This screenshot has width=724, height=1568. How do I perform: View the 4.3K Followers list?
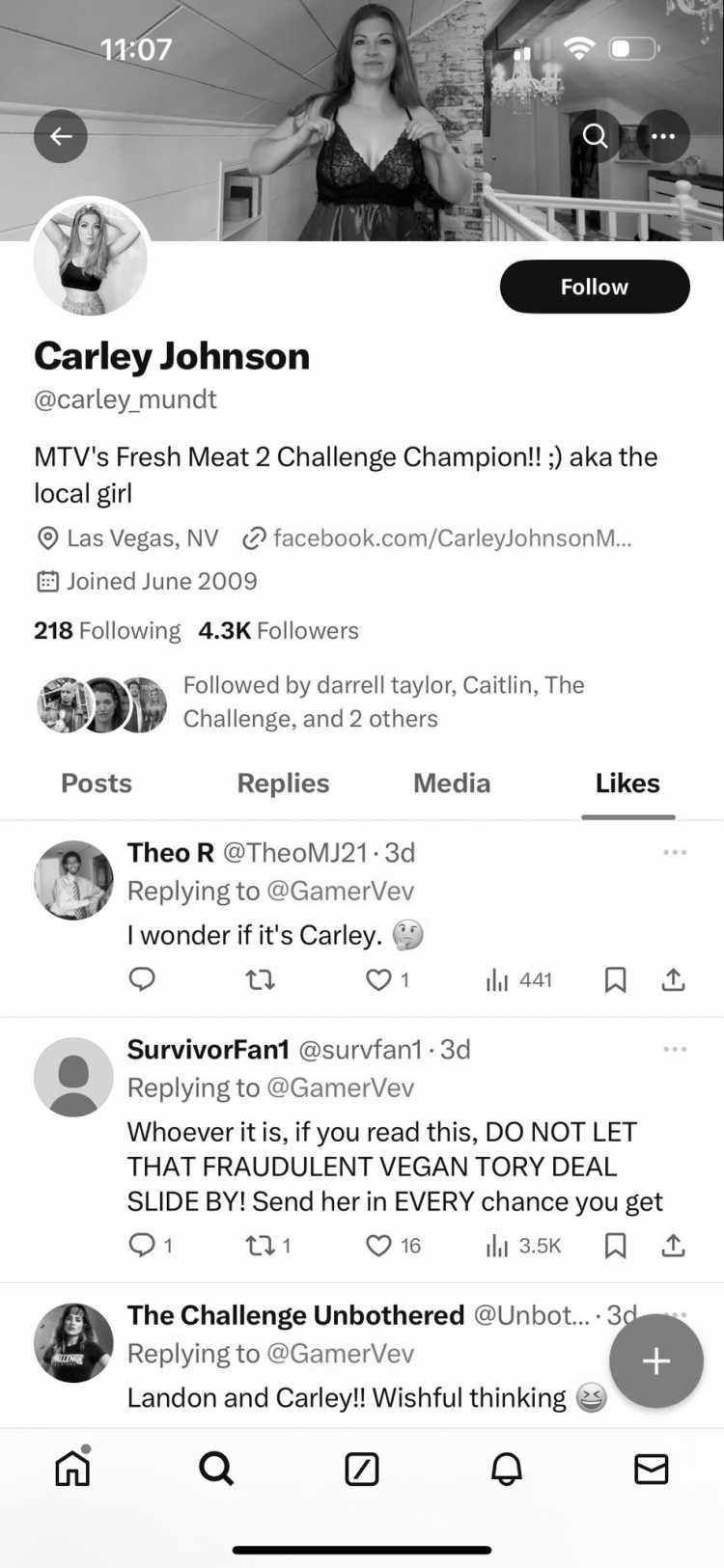click(x=278, y=630)
